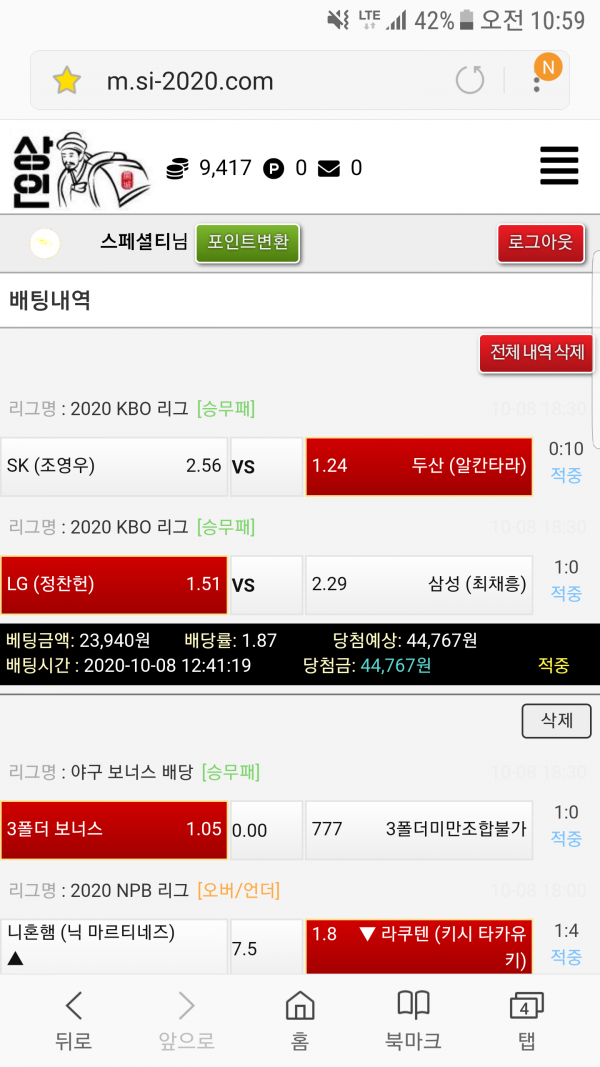Image resolution: width=600 pixels, height=1067 pixels.
Task: Tap the 삭제 button on bet slip
Action: click(556, 721)
